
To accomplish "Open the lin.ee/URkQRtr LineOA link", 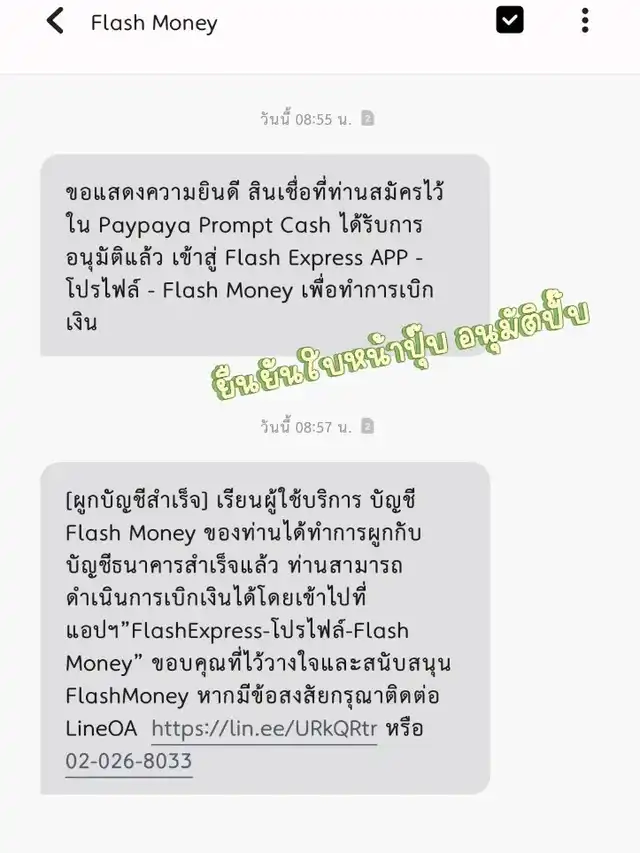I will tap(264, 729).
